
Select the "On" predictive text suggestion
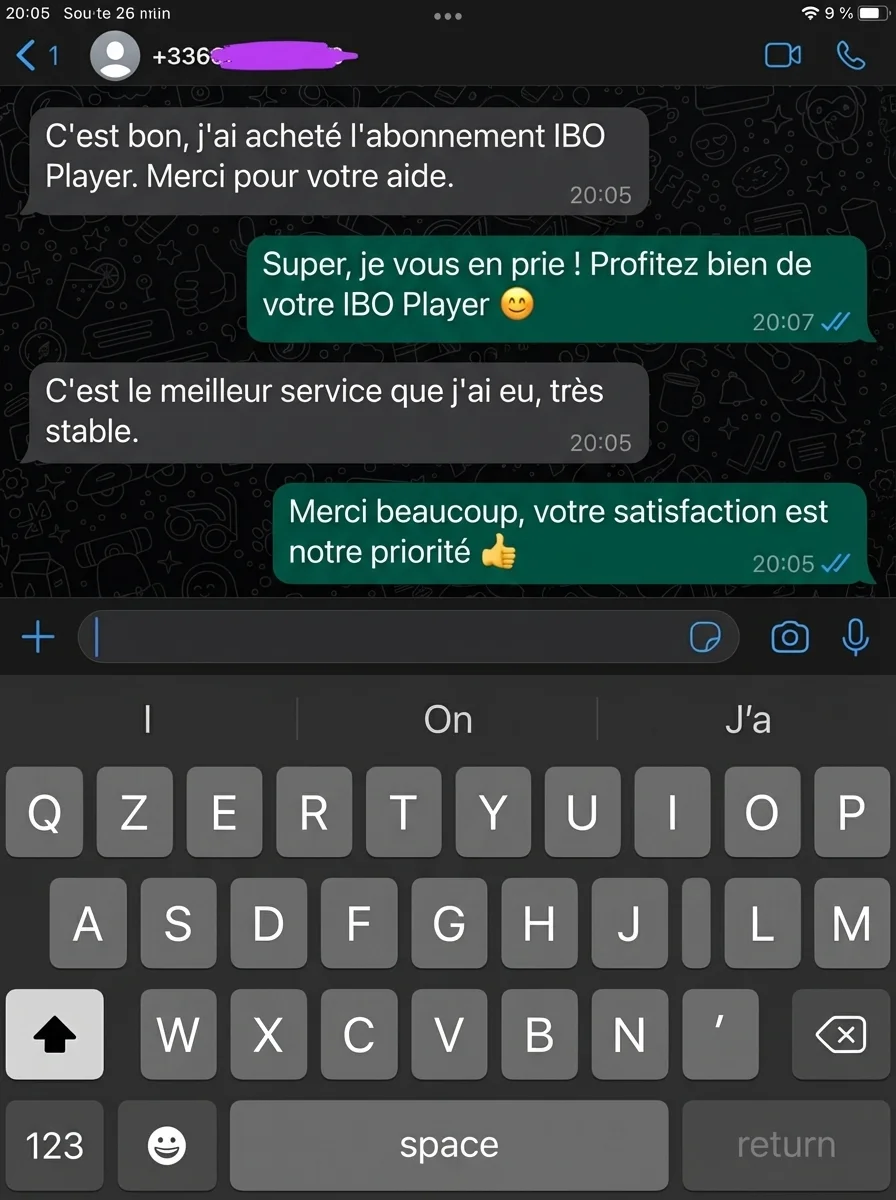tap(447, 719)
